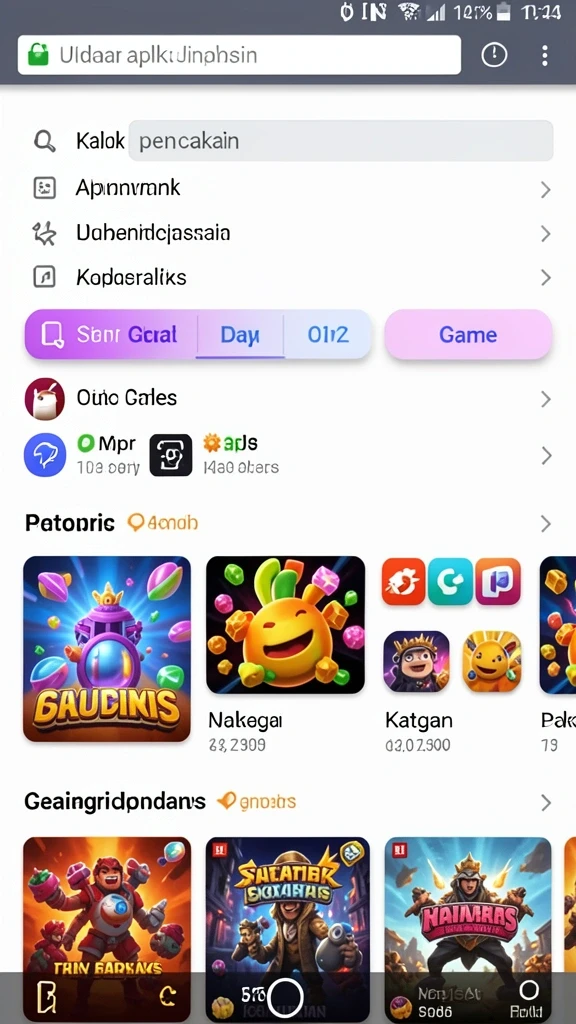Open the Kopaeraliks row

pyautogui.click(x=288, y=278)
